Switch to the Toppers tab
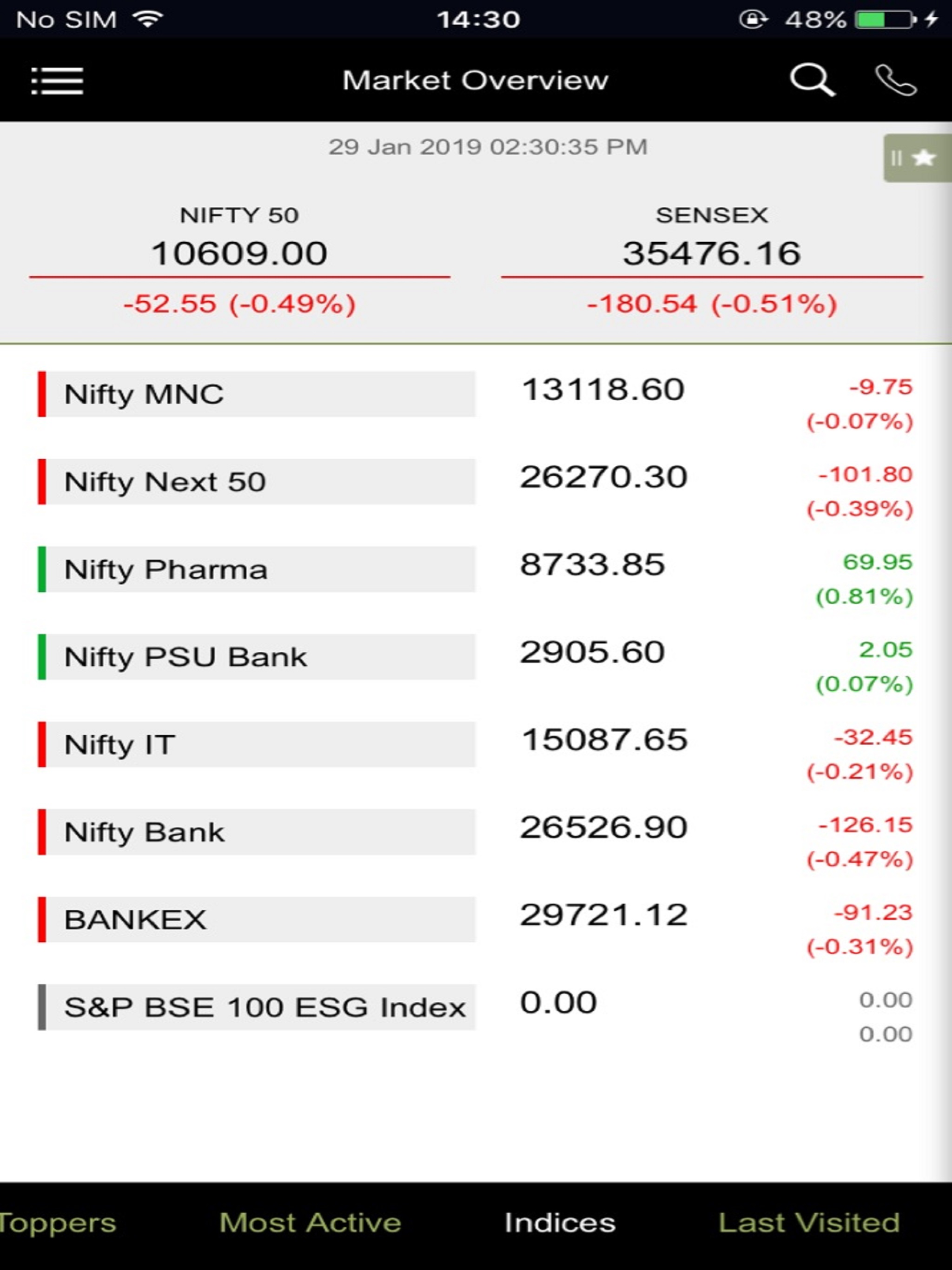952x1270 pixels. point(58,1222)
